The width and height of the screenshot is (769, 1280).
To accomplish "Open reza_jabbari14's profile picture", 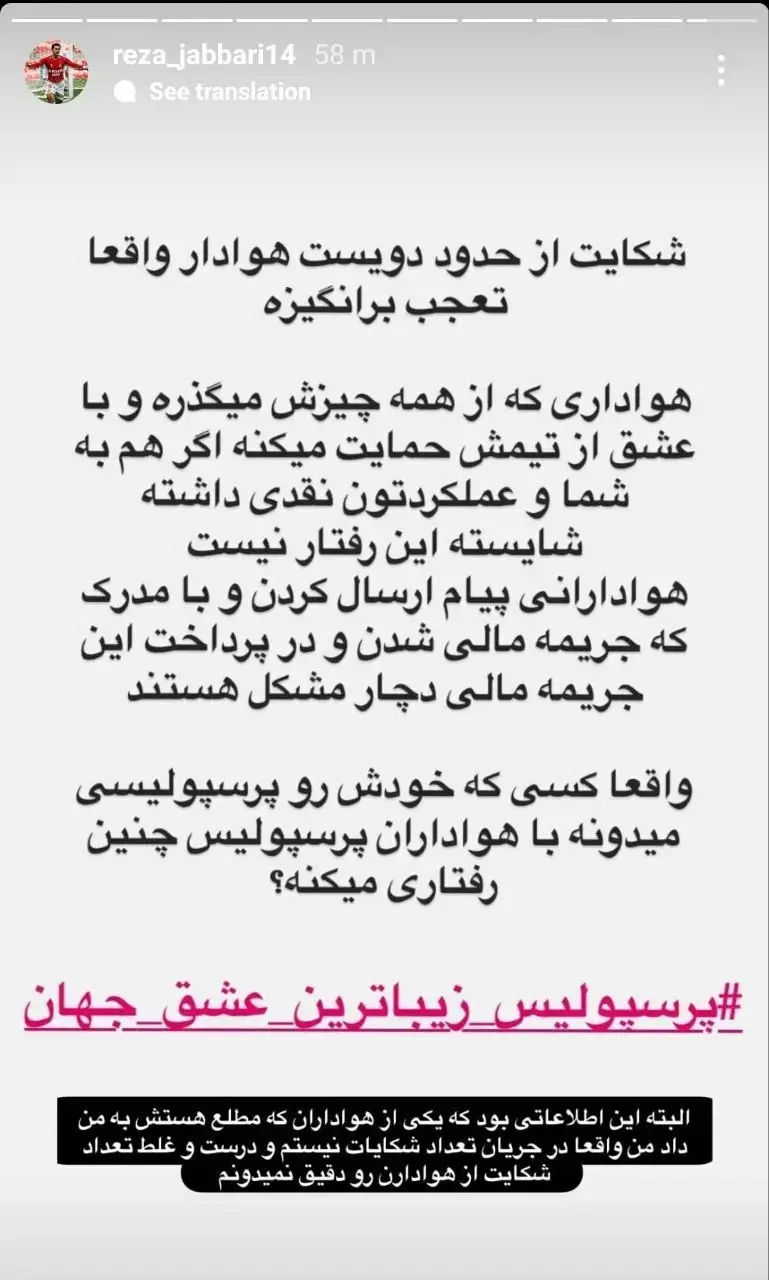I will pyautogui.click(x=56, y=72).
